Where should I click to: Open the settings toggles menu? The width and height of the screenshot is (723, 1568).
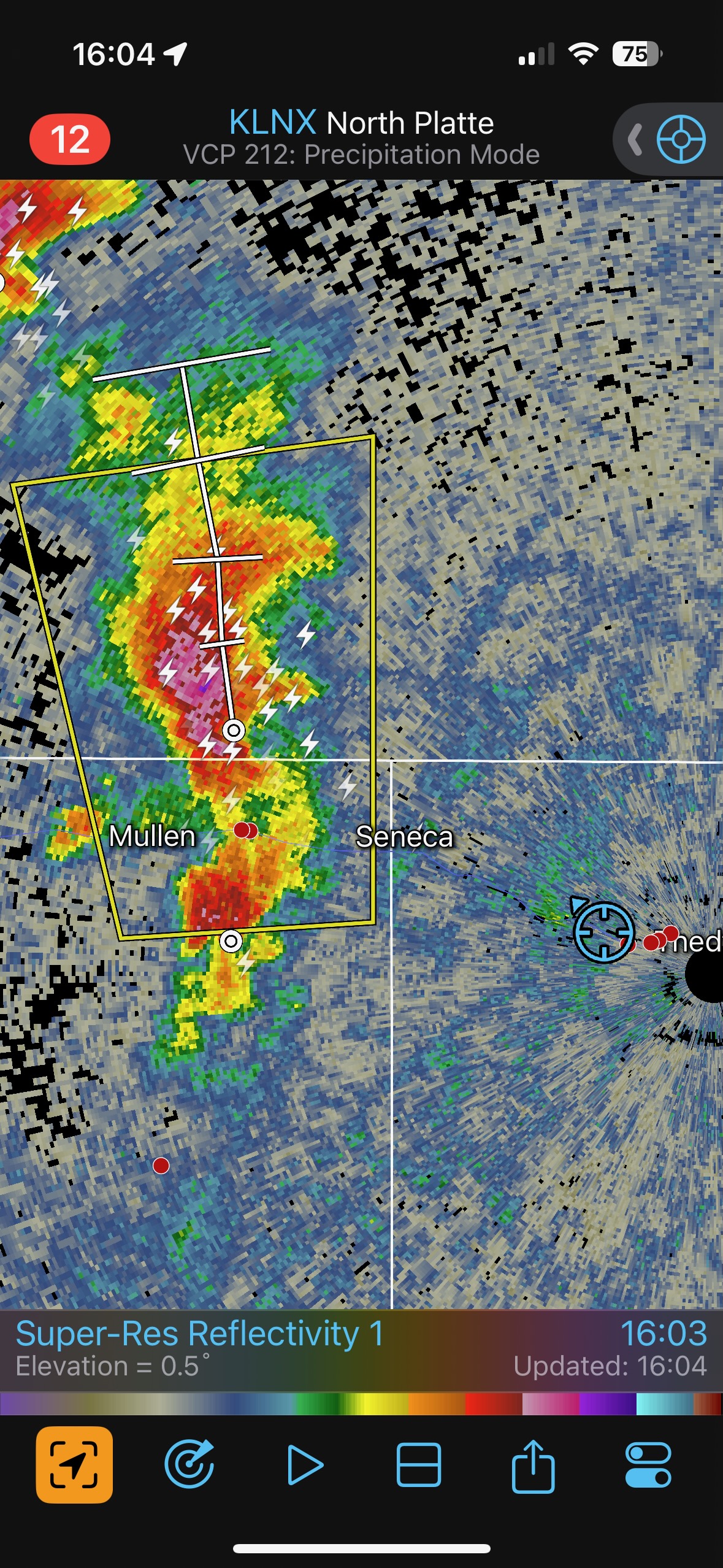click(x=648, y=1465)
